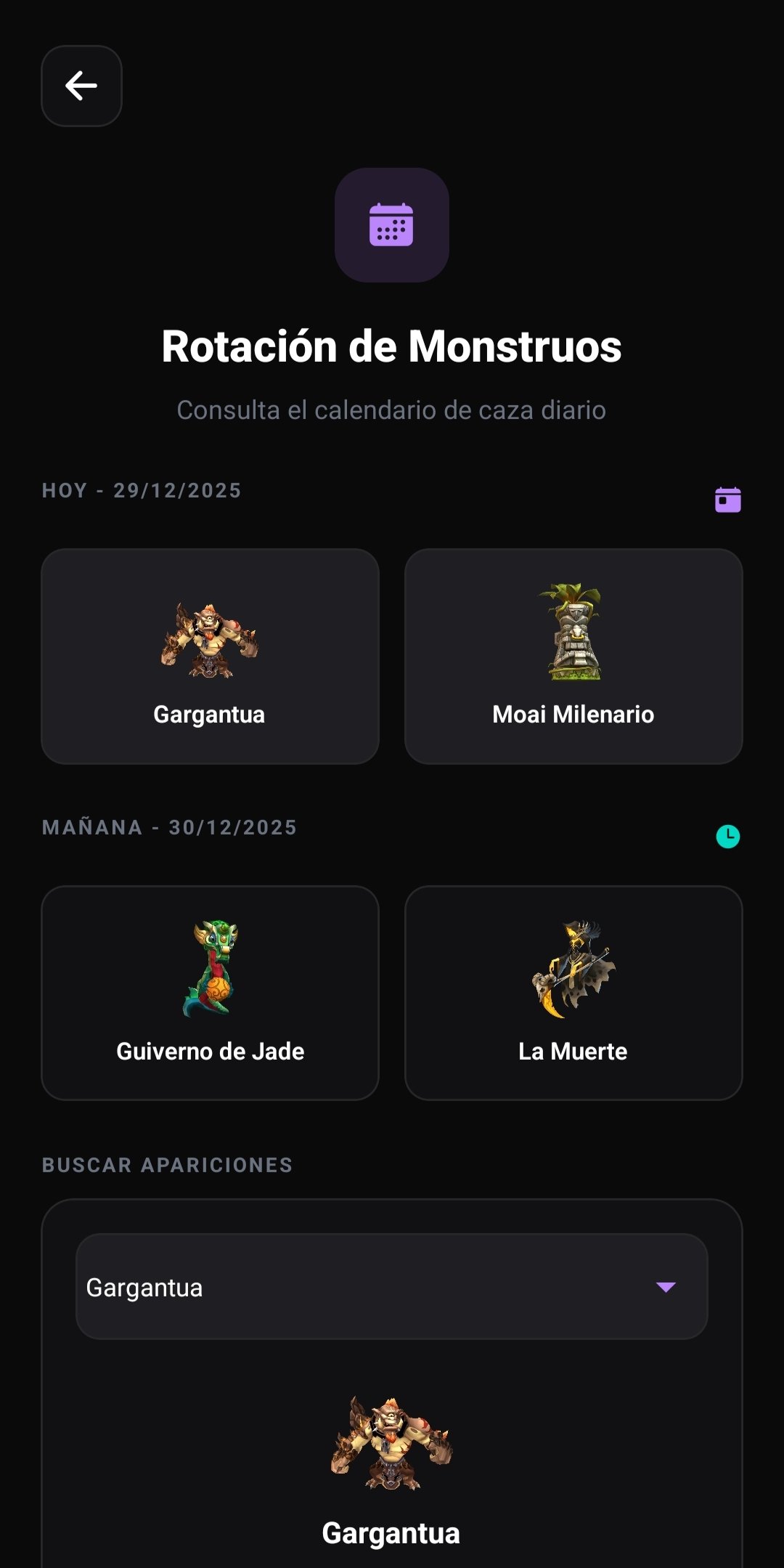
Task: Open the purple dropdown arrow in search box
Action: pyautogui.click(x=665, y=1288)
